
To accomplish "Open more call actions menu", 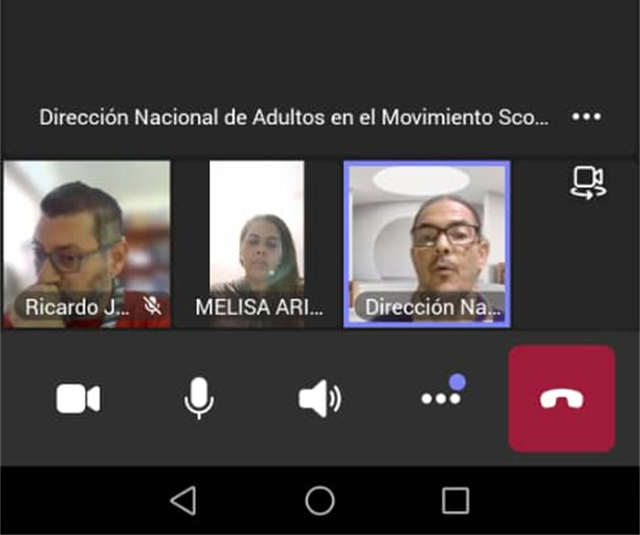I will coord(440,398).
